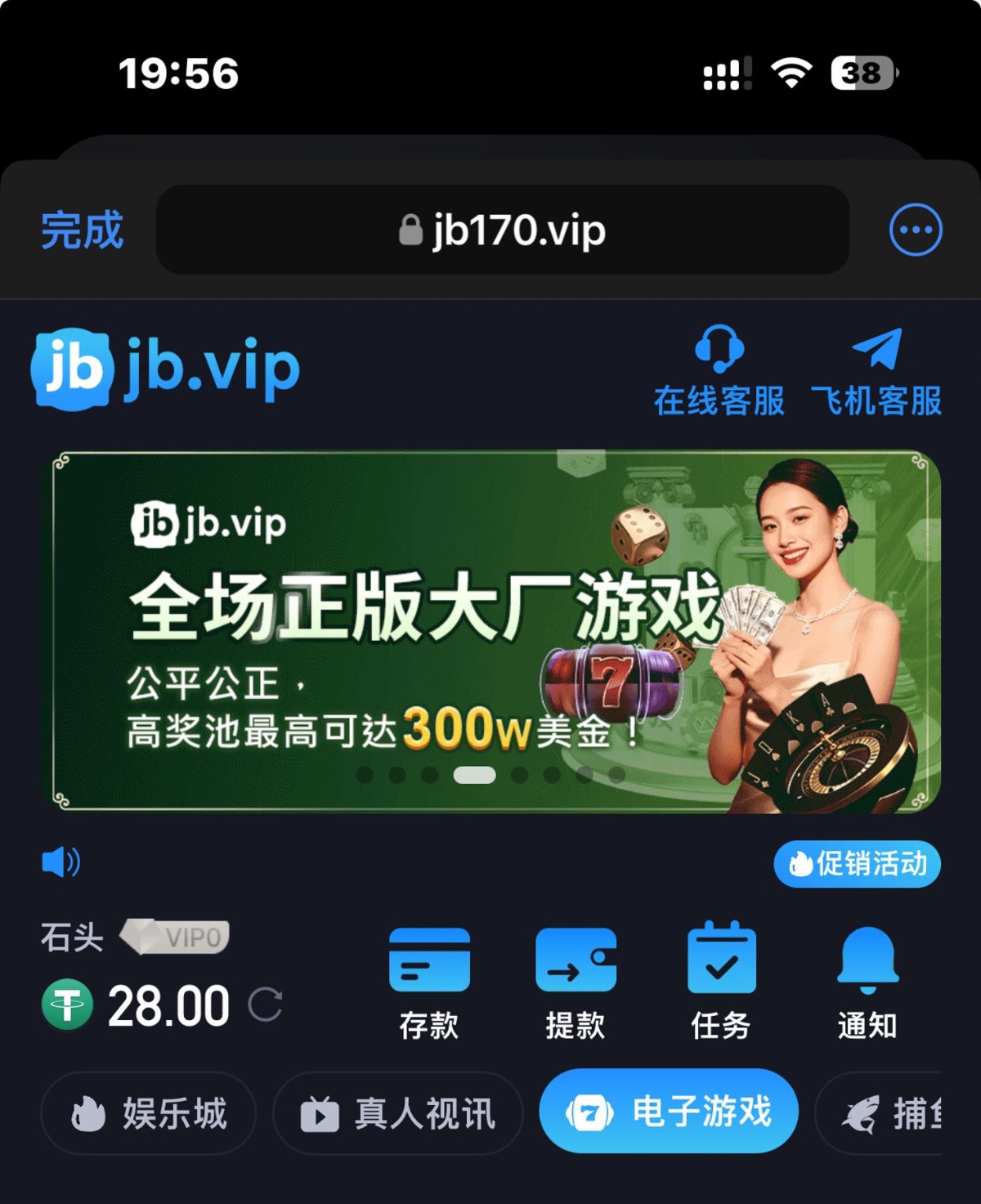Contact 在线客服 online support
The image size is (981, 1204).
(x=719, y=371)
